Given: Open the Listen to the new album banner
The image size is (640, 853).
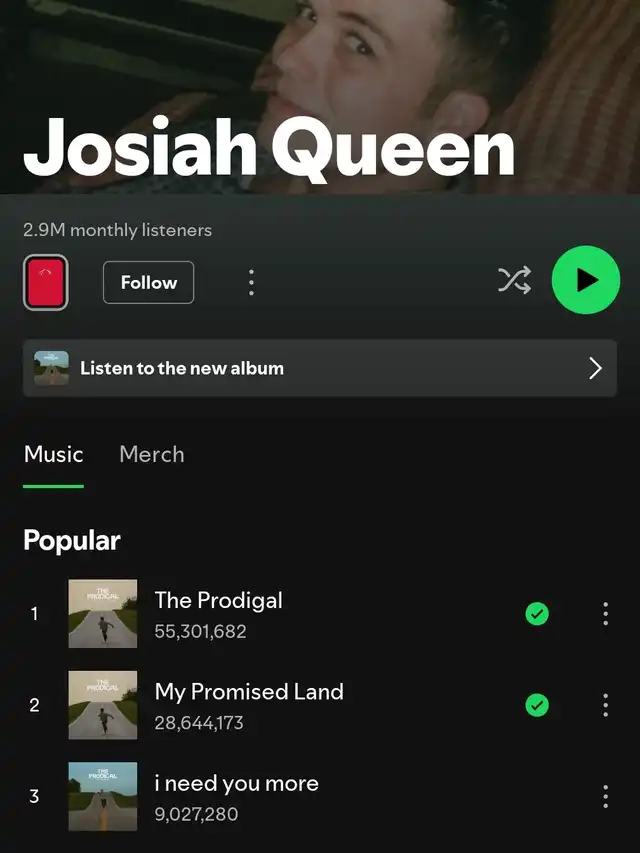Looking at the screenshot, I should [x=320, y=368].
